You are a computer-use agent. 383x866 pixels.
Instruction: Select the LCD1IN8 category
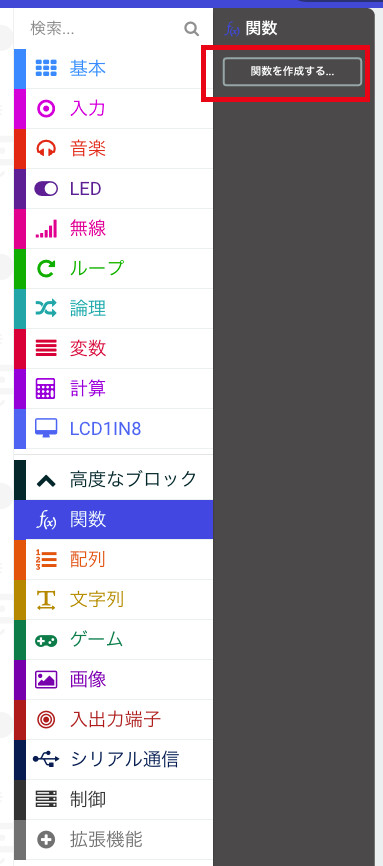point(113,429)
